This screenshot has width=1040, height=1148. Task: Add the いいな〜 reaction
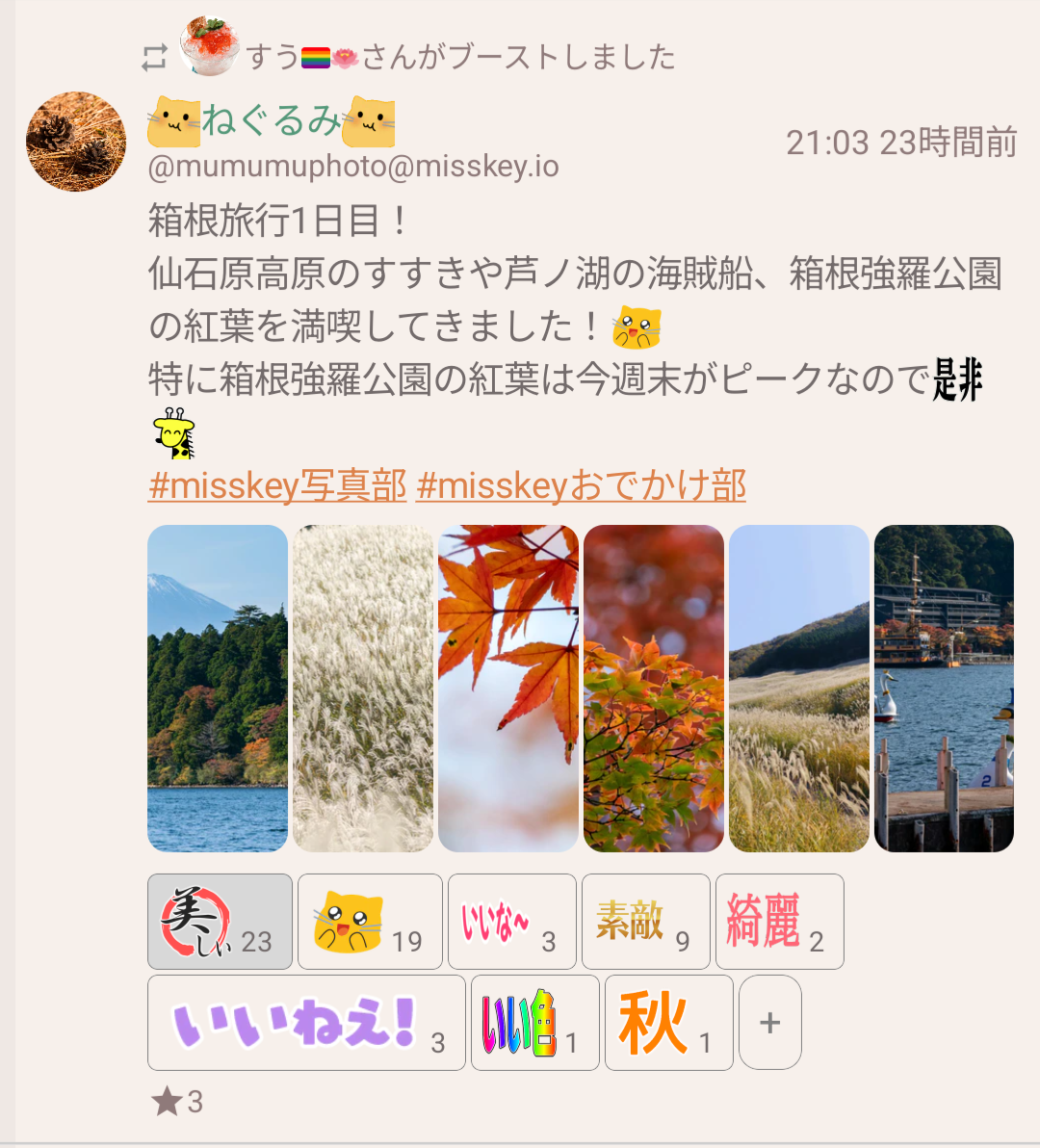point(511,922)
